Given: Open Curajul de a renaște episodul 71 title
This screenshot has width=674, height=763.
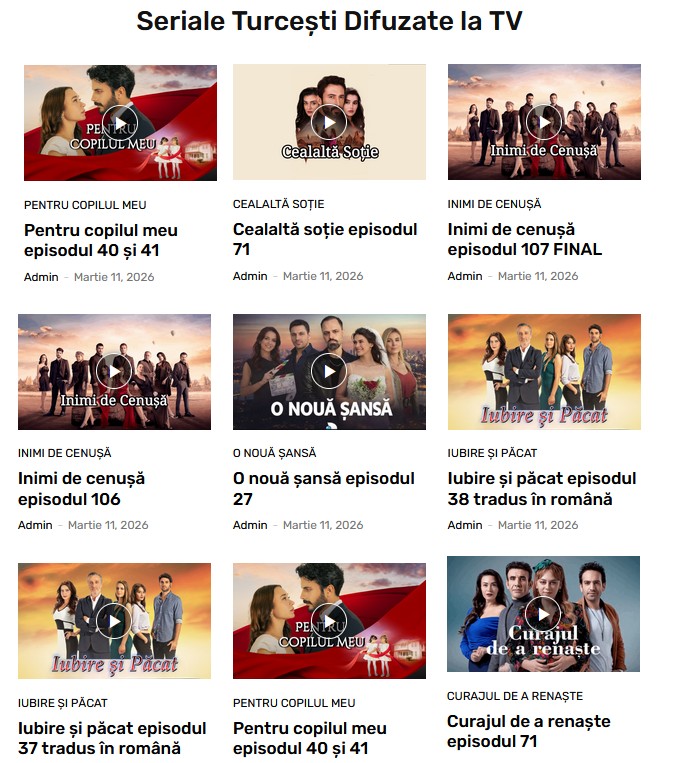Looking at the screenshot, I should pyautogui.click(x=528, y=731).
